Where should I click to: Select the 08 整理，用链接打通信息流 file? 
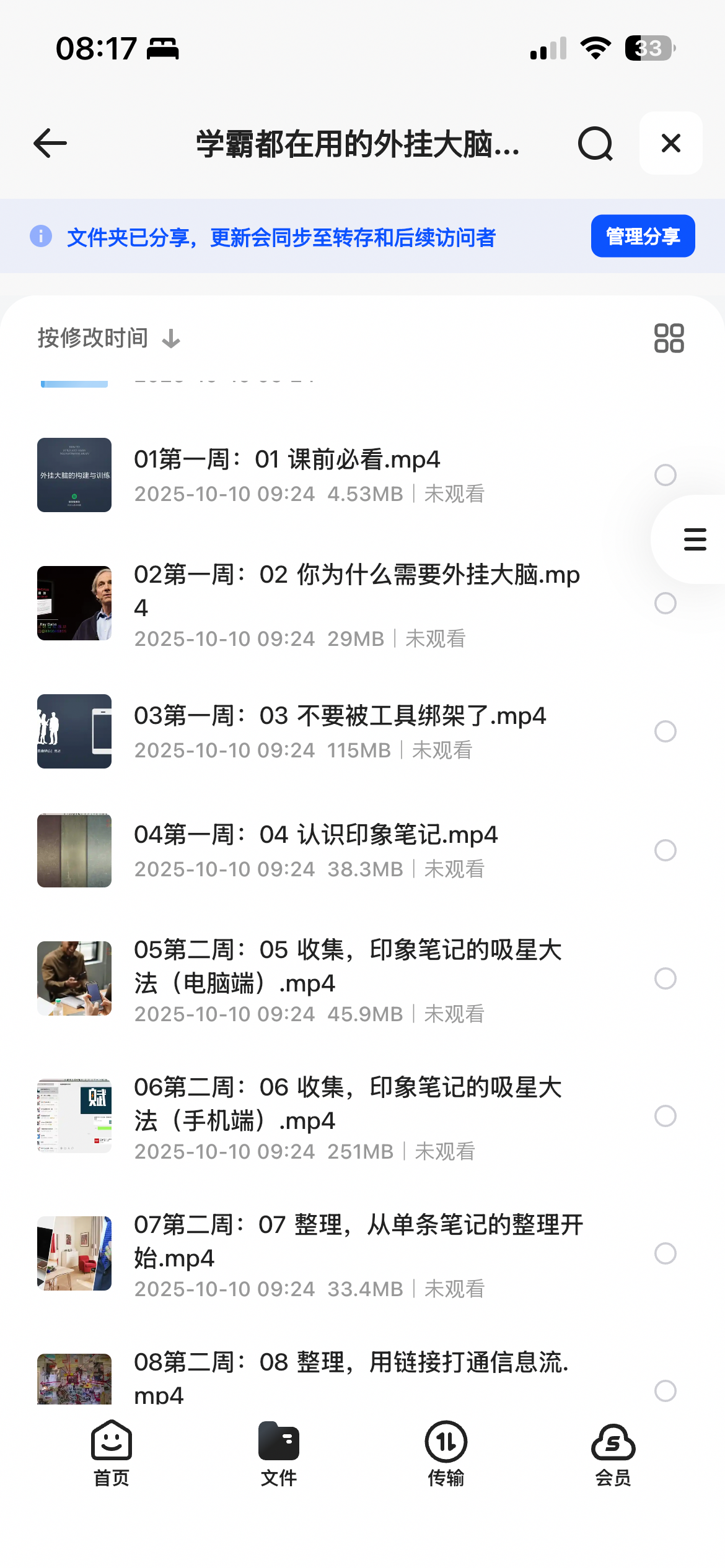pos(665,1390)
